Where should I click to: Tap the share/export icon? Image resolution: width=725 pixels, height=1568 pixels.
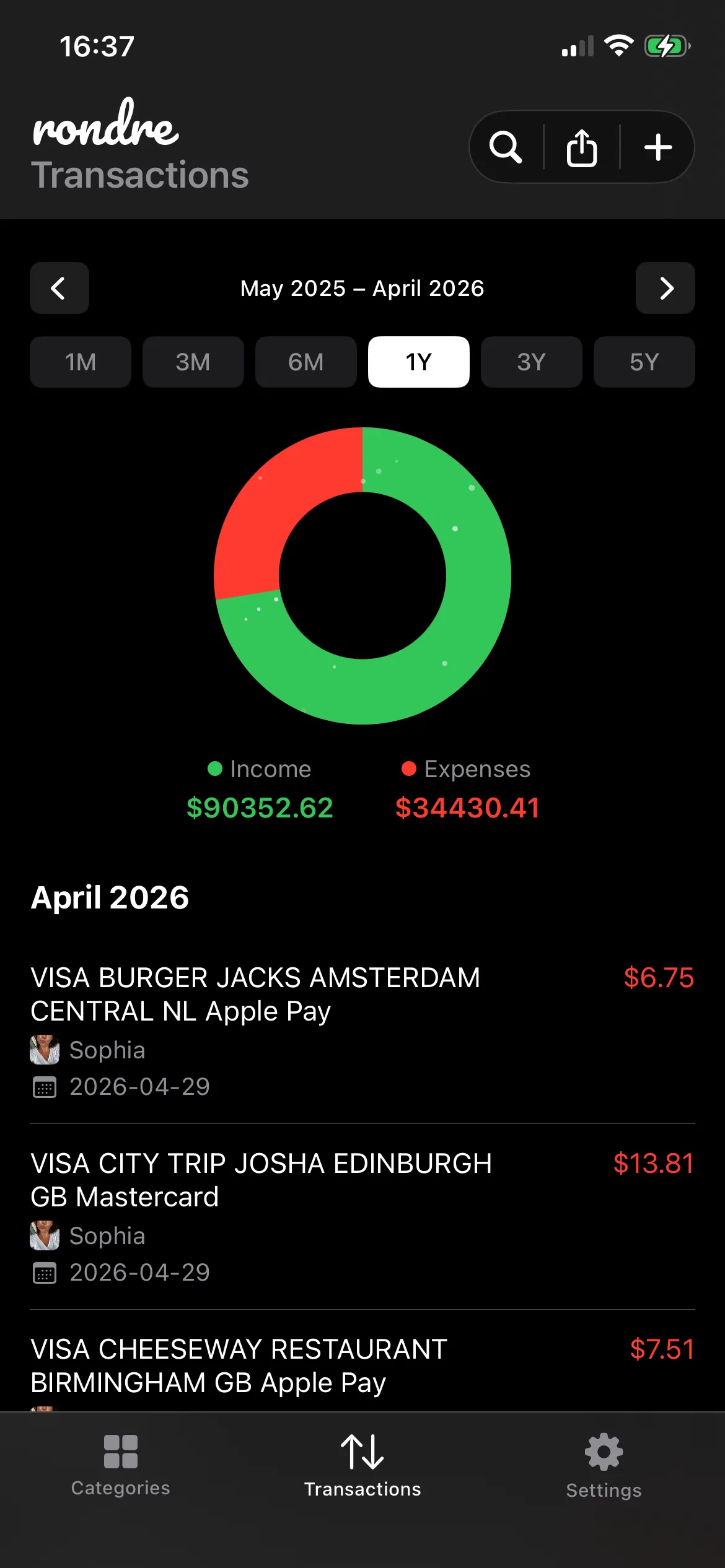click(581, 147)
